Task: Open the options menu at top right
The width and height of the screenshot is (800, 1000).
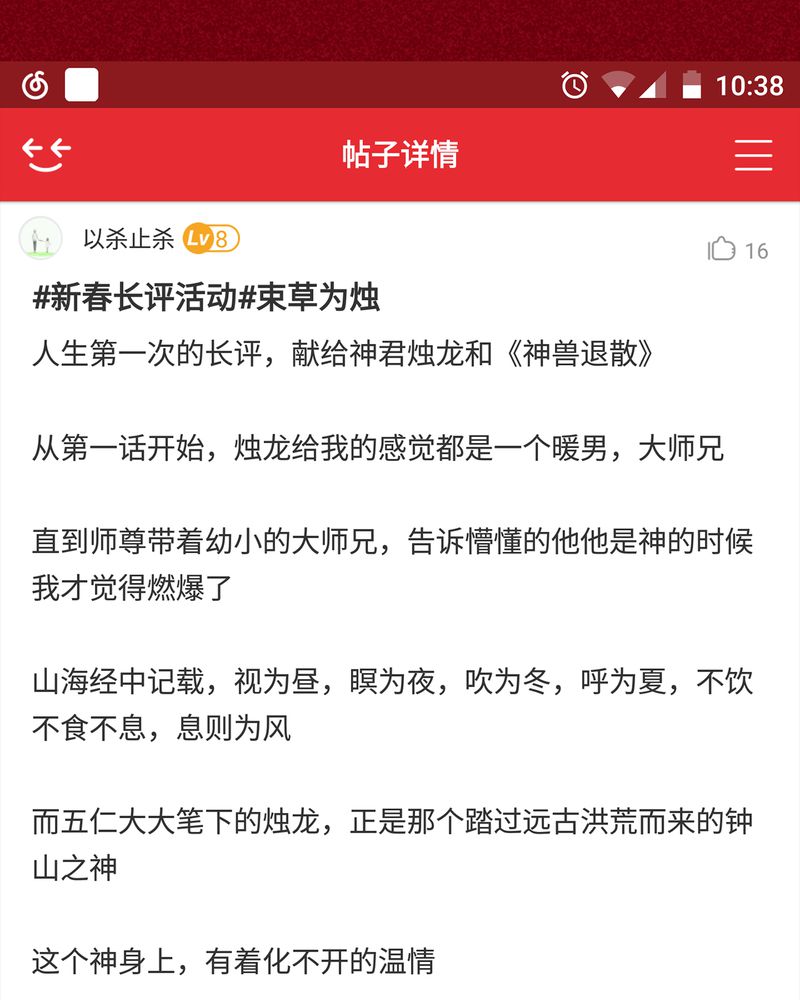Action: pos(754,155)
